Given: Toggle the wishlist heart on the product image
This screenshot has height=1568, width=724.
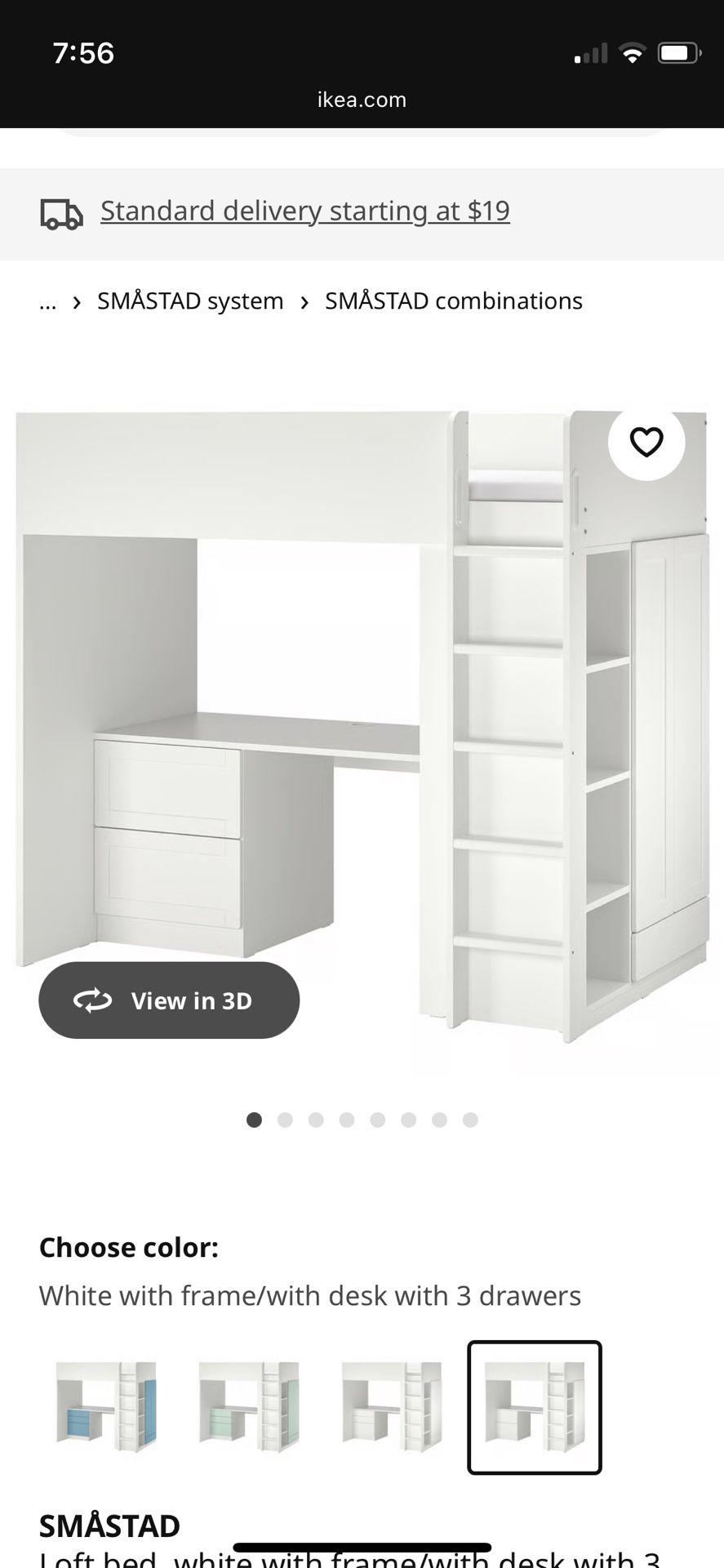Looking at the screenshot, I should click(x=646, y=441).
